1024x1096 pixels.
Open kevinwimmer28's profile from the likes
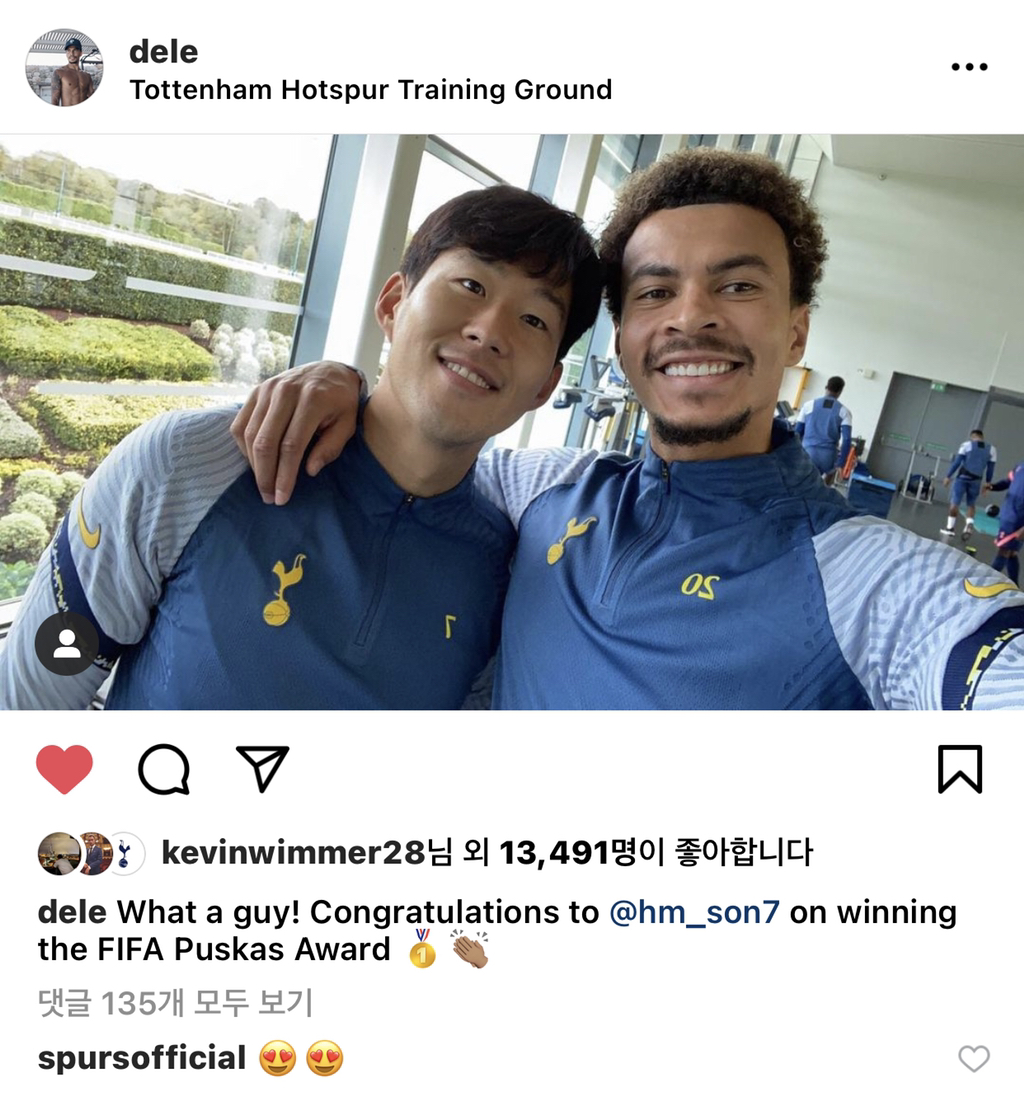292,853
